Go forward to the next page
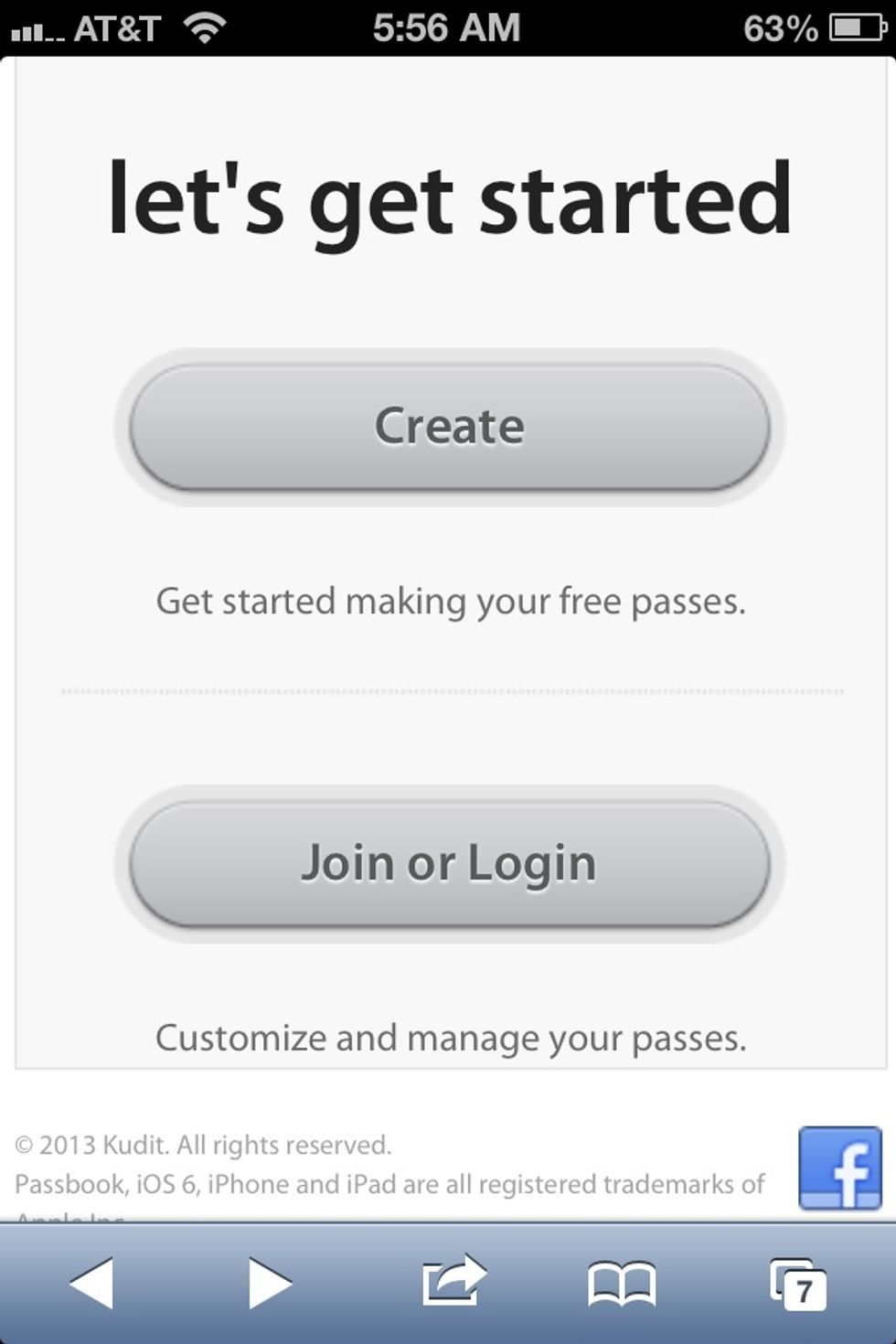This screenshot has height=1344, width=896. point(269,1283)
